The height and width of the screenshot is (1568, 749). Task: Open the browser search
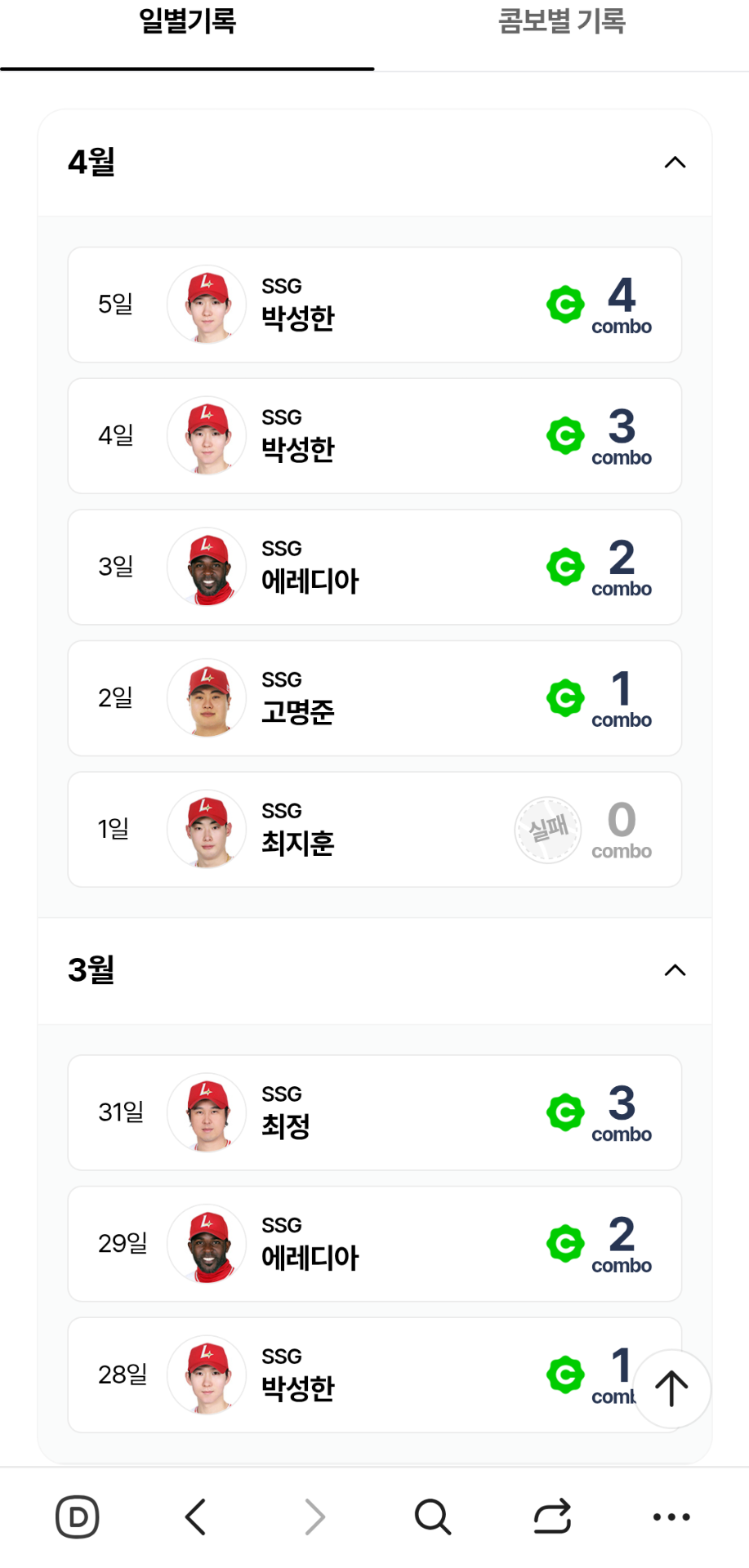432,1517
